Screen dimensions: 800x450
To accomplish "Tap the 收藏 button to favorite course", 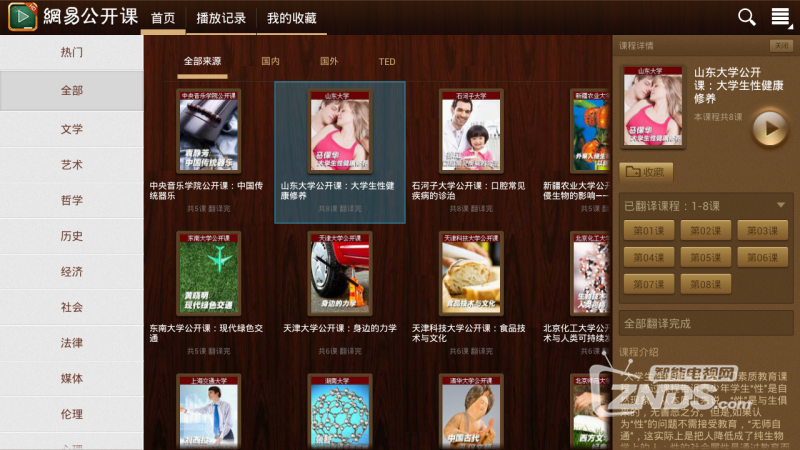I will pyautogui.click(x=646, y=172).
